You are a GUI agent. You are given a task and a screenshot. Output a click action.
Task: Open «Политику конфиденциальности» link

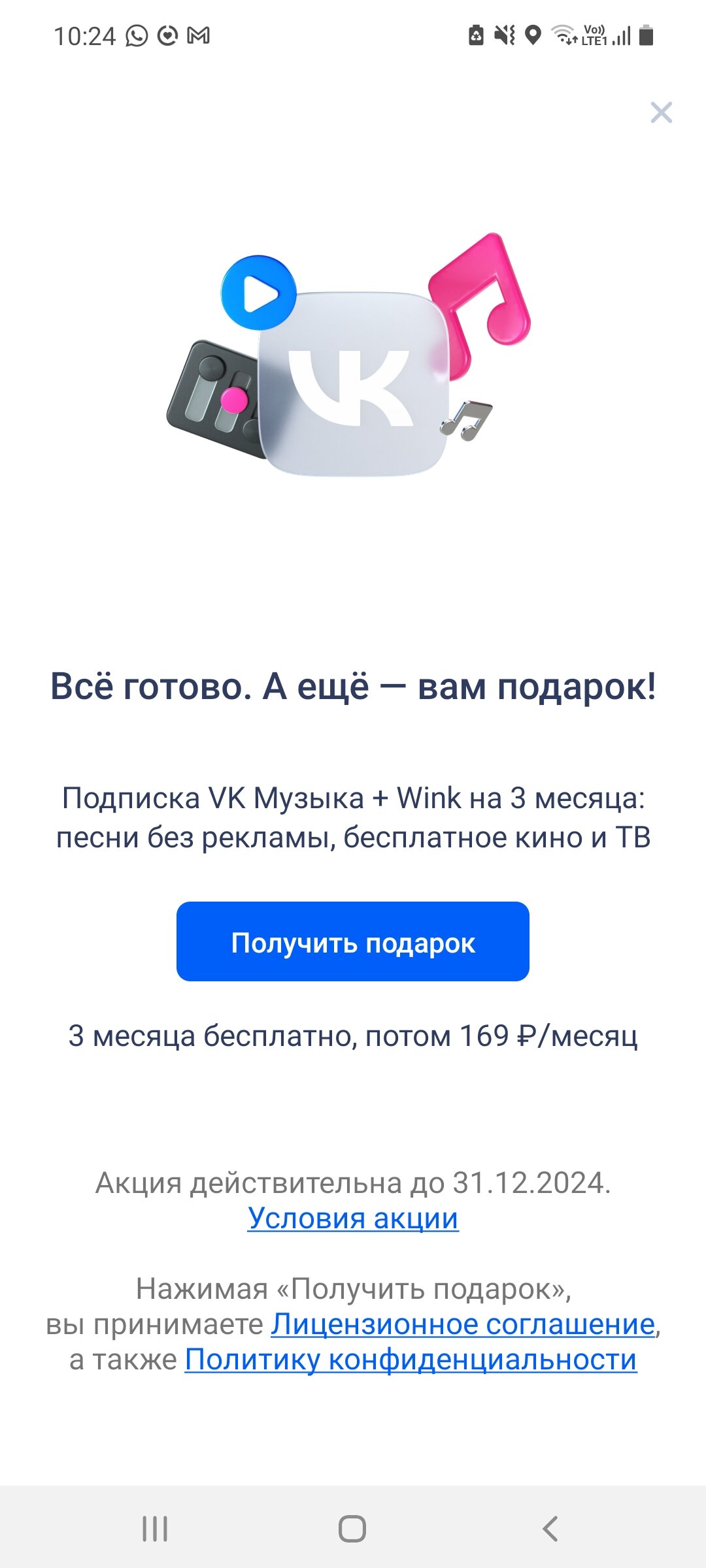(x=411, y=1360)
